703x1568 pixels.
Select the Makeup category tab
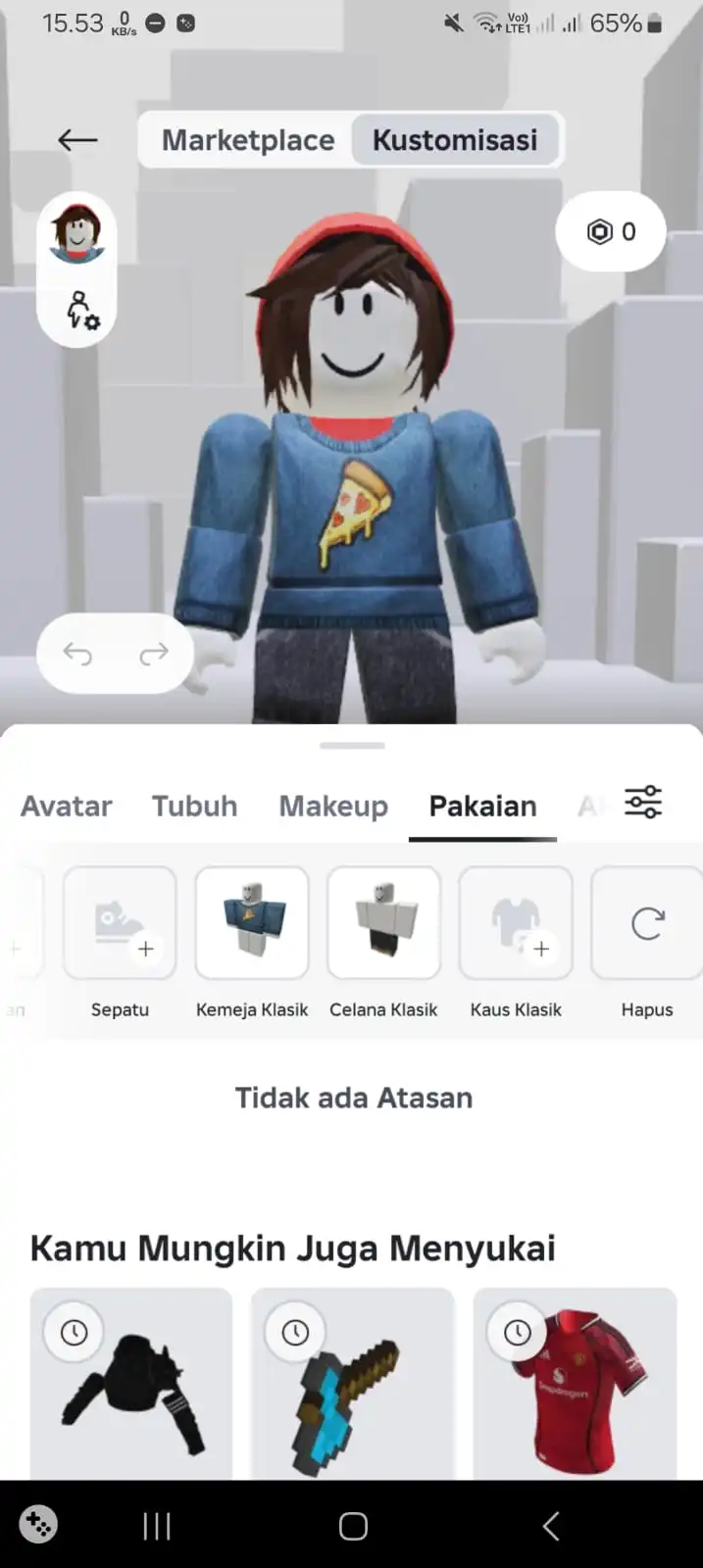tap(333, 806)
